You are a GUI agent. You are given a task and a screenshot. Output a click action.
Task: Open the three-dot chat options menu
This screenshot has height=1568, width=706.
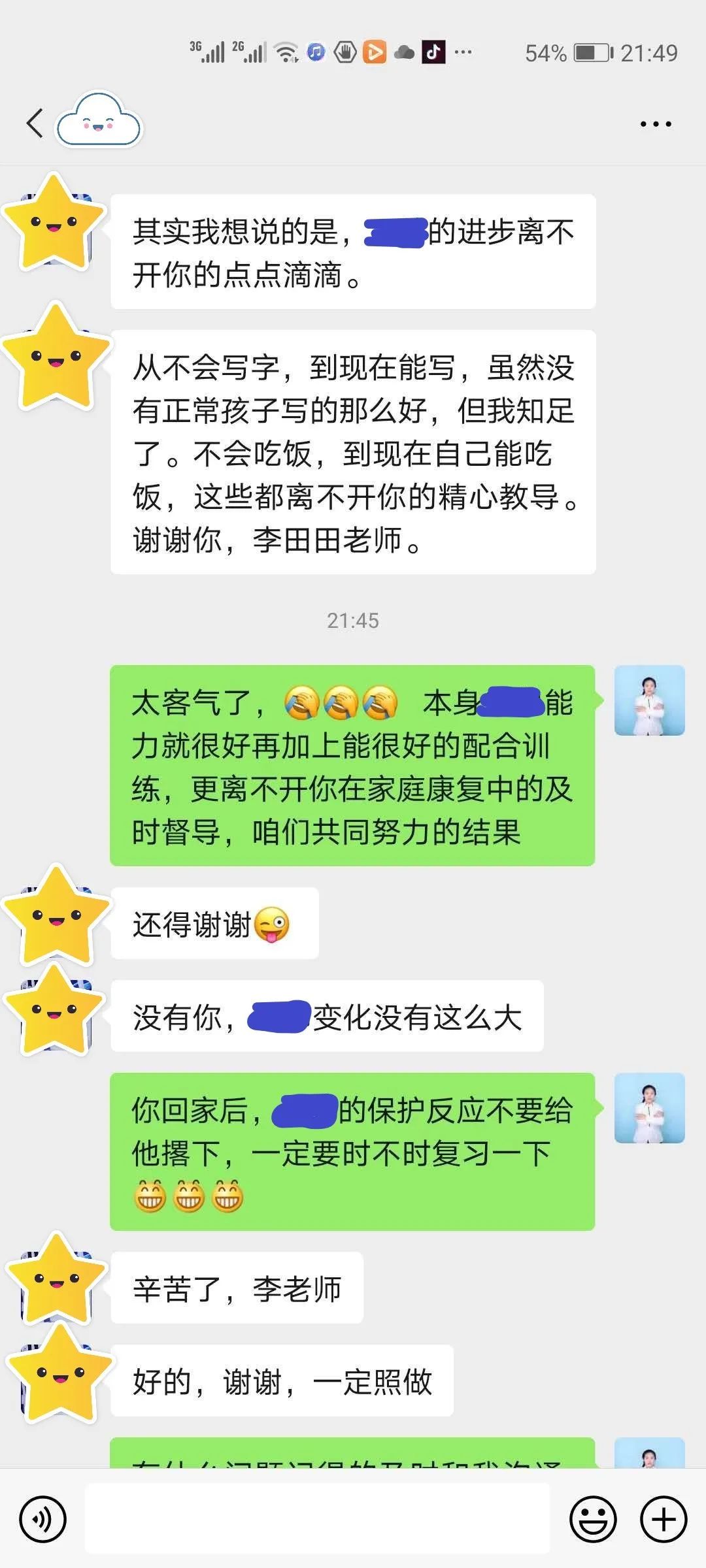coord(656,123)
